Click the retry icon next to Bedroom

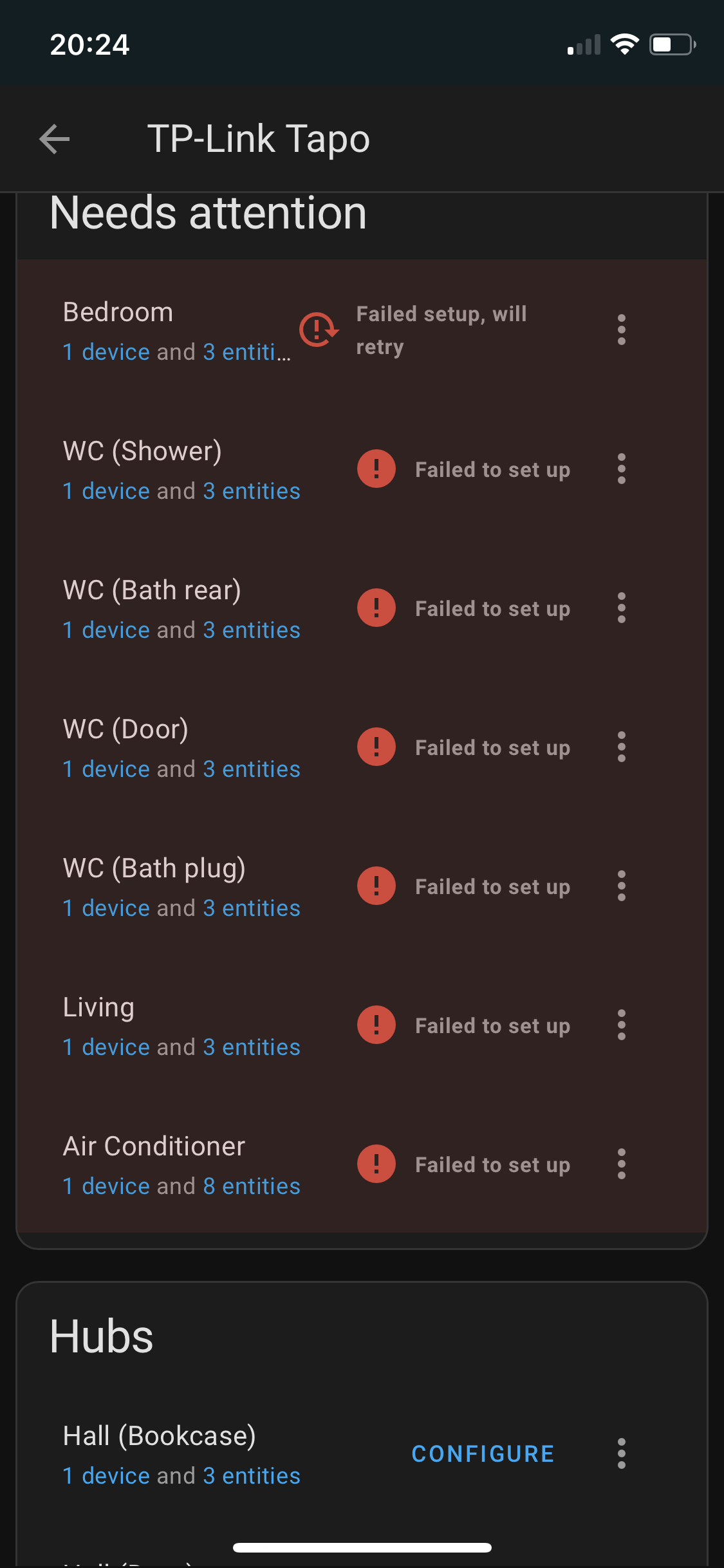pyautogui.click(x=317, y=330)
